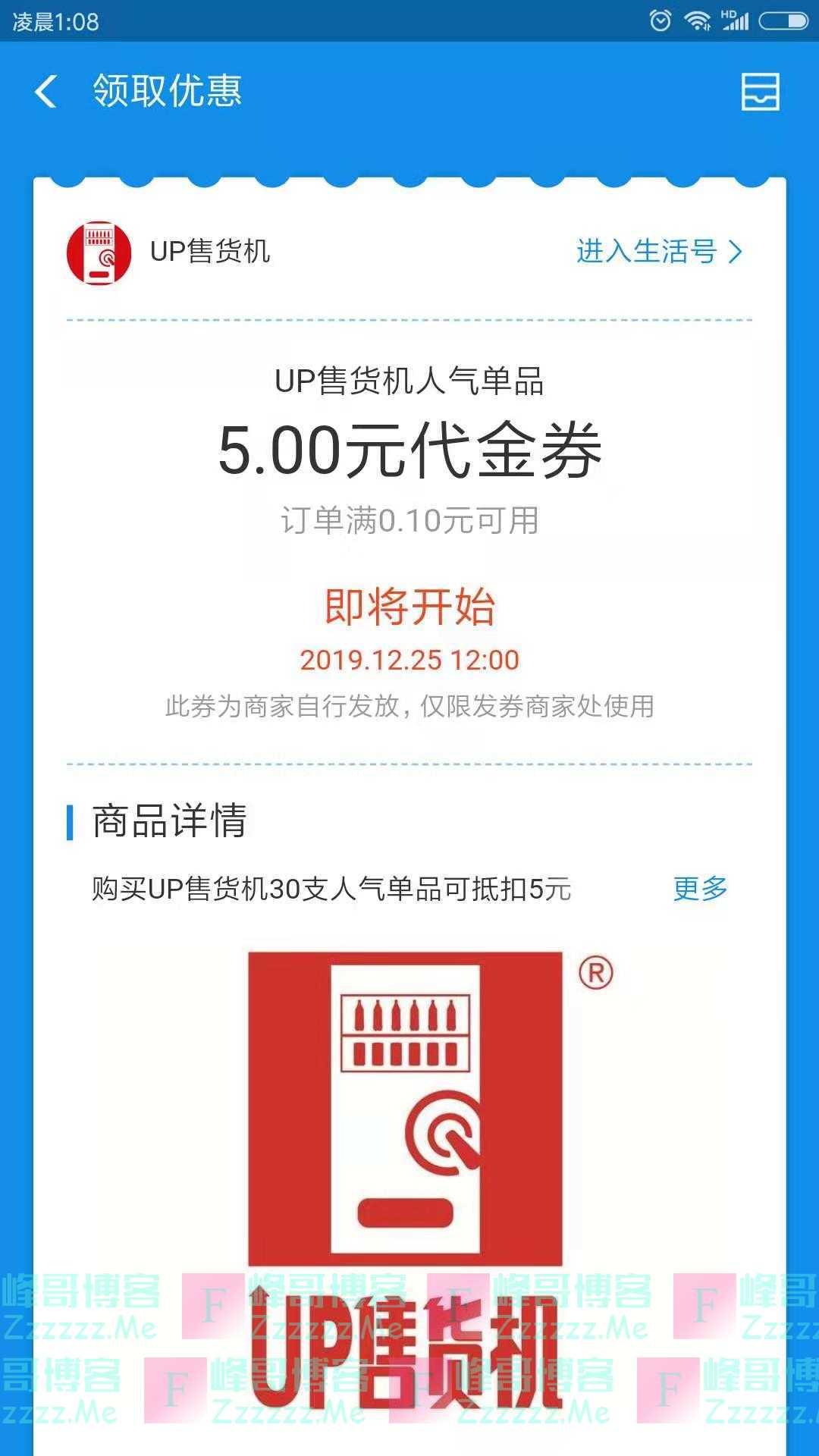This screenshot has width=819, height=1456.
Task: Open UP售货机 merchant avatar
Action: tap(99, 253)
